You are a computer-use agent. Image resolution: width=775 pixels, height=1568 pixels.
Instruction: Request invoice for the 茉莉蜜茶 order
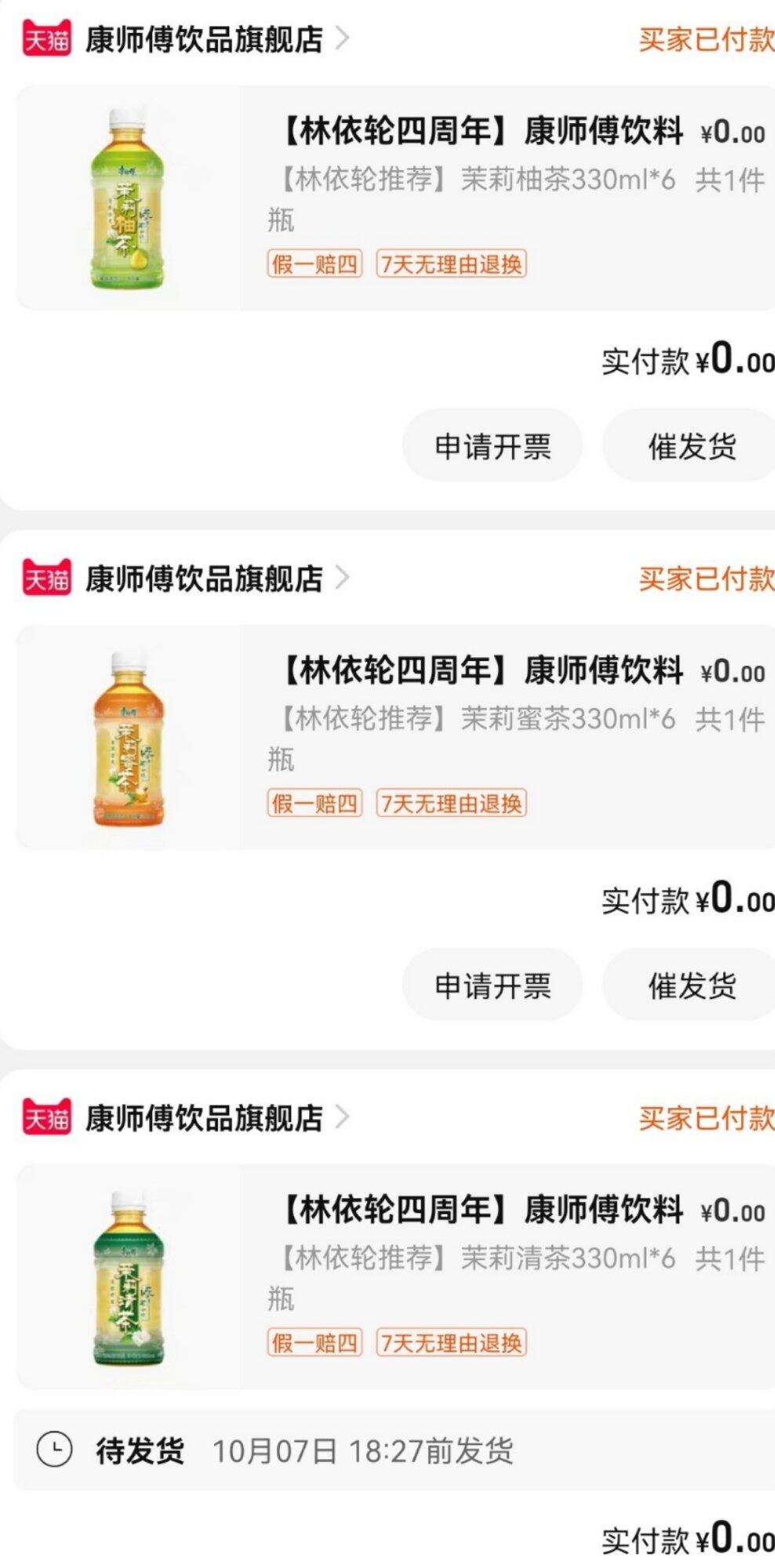[x=493, y=985]
